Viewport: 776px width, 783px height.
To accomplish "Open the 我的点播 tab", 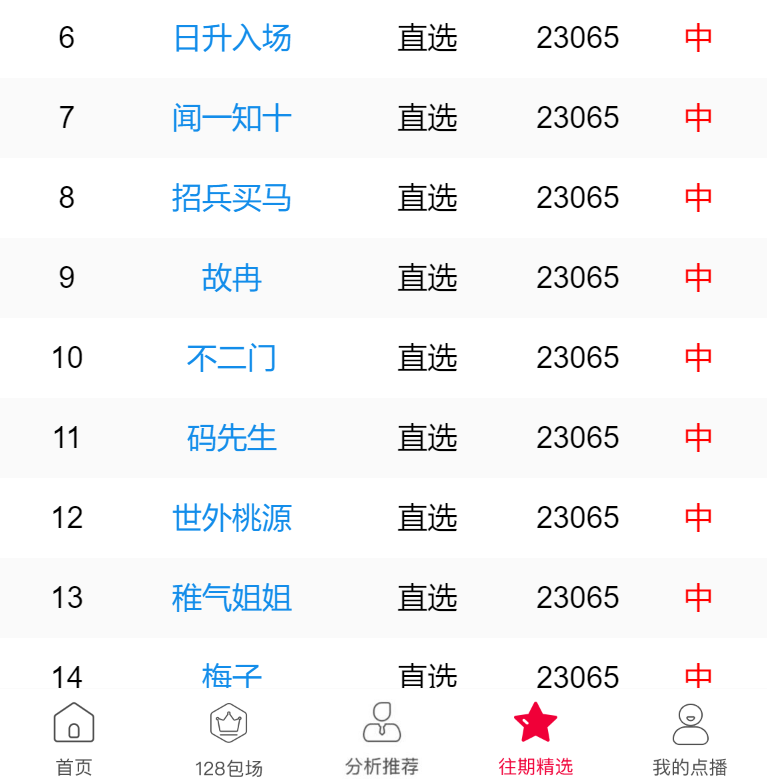I will [690, 738].
